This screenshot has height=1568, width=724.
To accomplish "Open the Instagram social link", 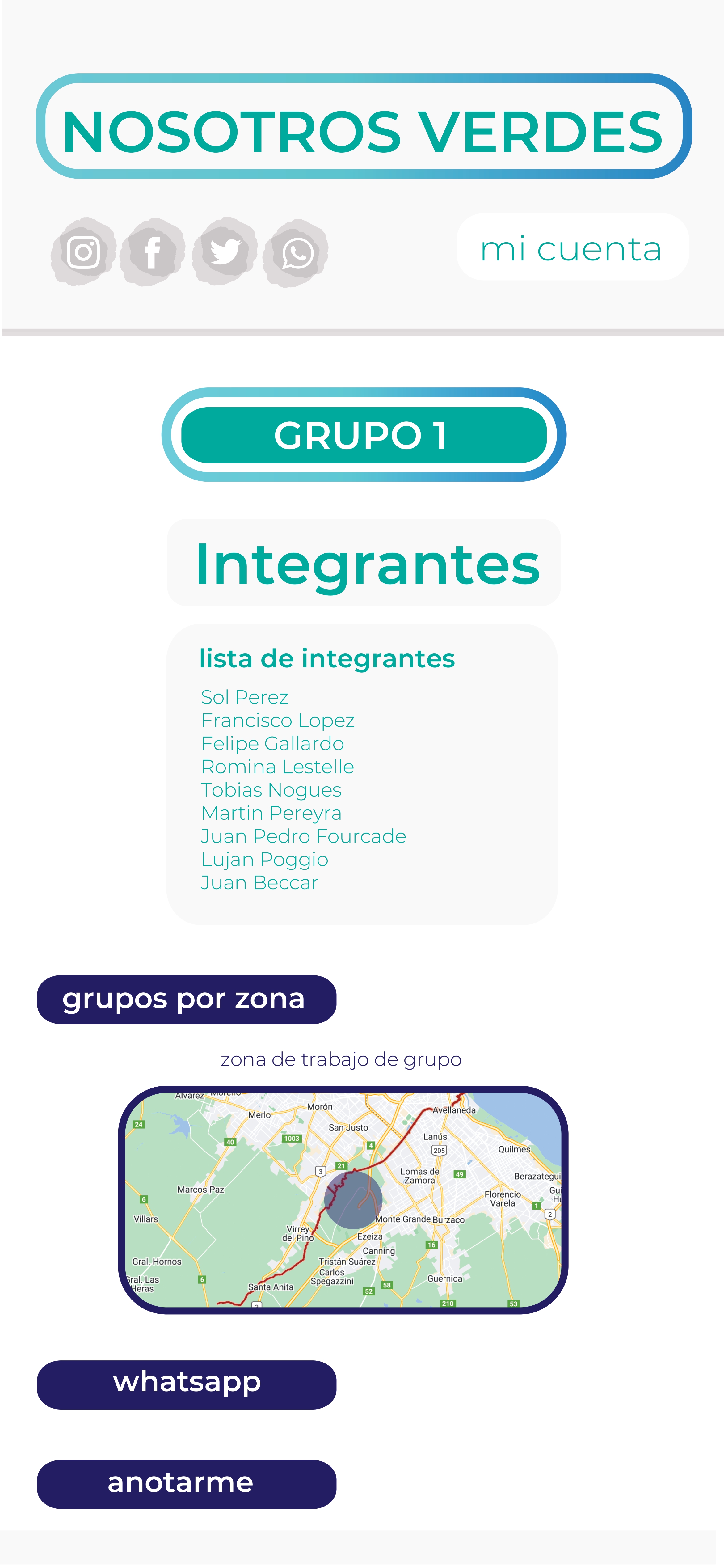I will 83,251.
